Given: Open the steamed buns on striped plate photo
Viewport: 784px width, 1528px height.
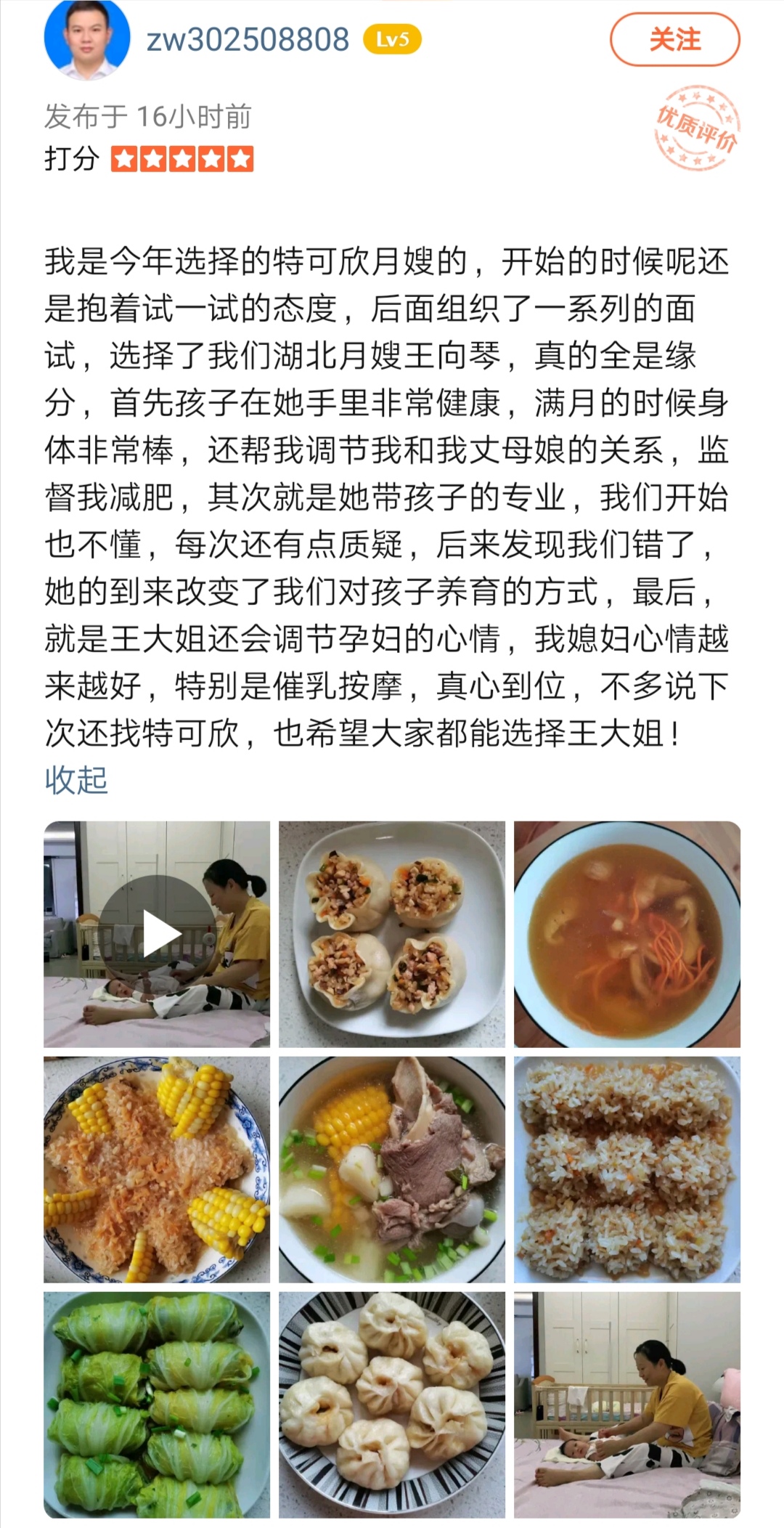Looking at the screenshot, I should [x=392, y=1405].
